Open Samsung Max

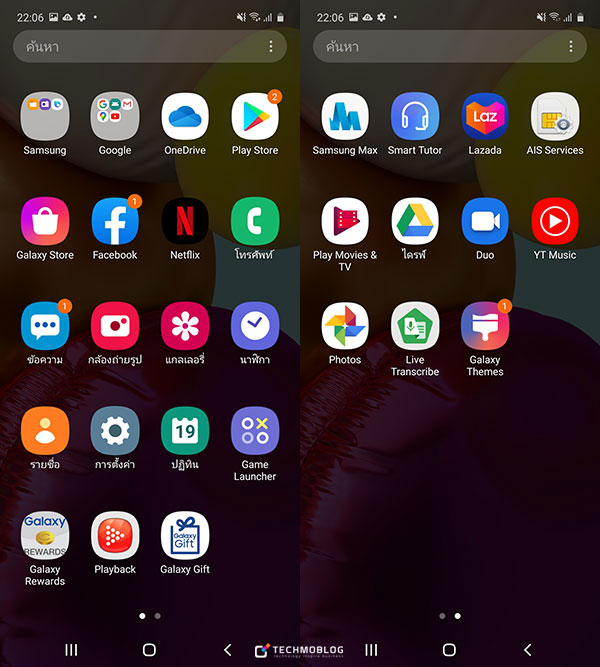coord(345,117)
